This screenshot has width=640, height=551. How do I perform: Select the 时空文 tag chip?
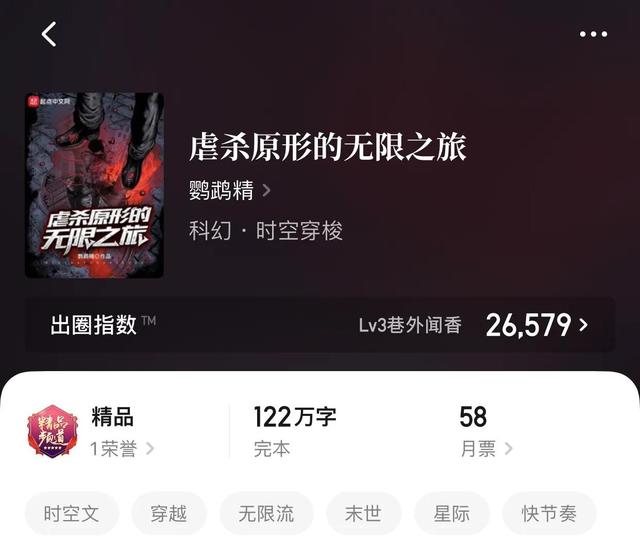coord(71,514)
